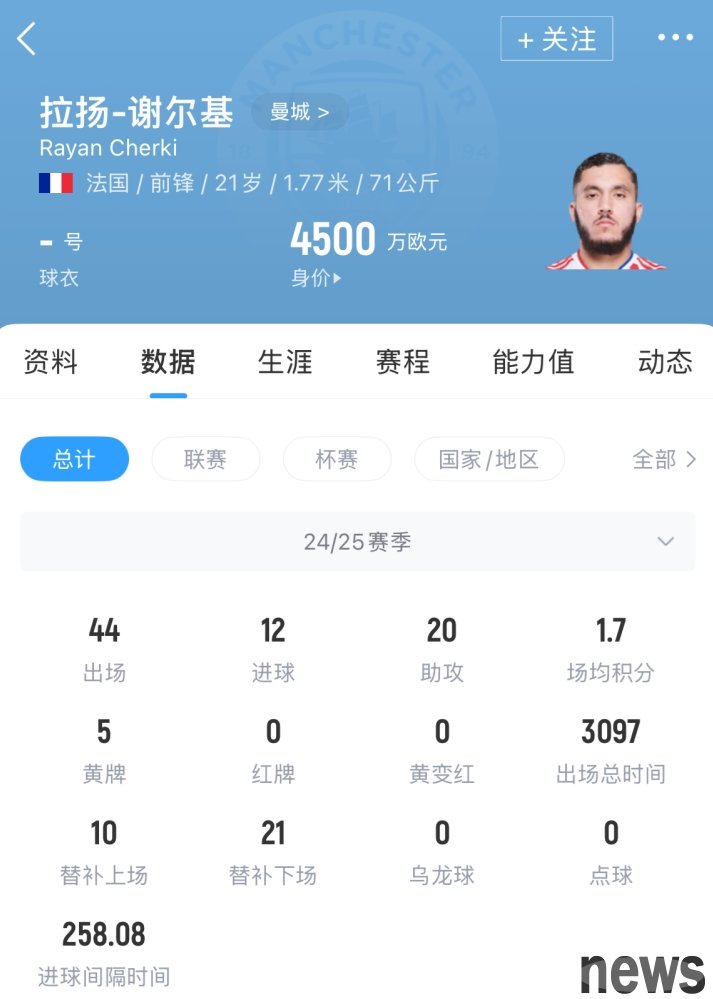Viewport: 713px width, 999px height.
Task: Switch to the 资料 tab
Action: pyautogui.click(x=50, y=362)
